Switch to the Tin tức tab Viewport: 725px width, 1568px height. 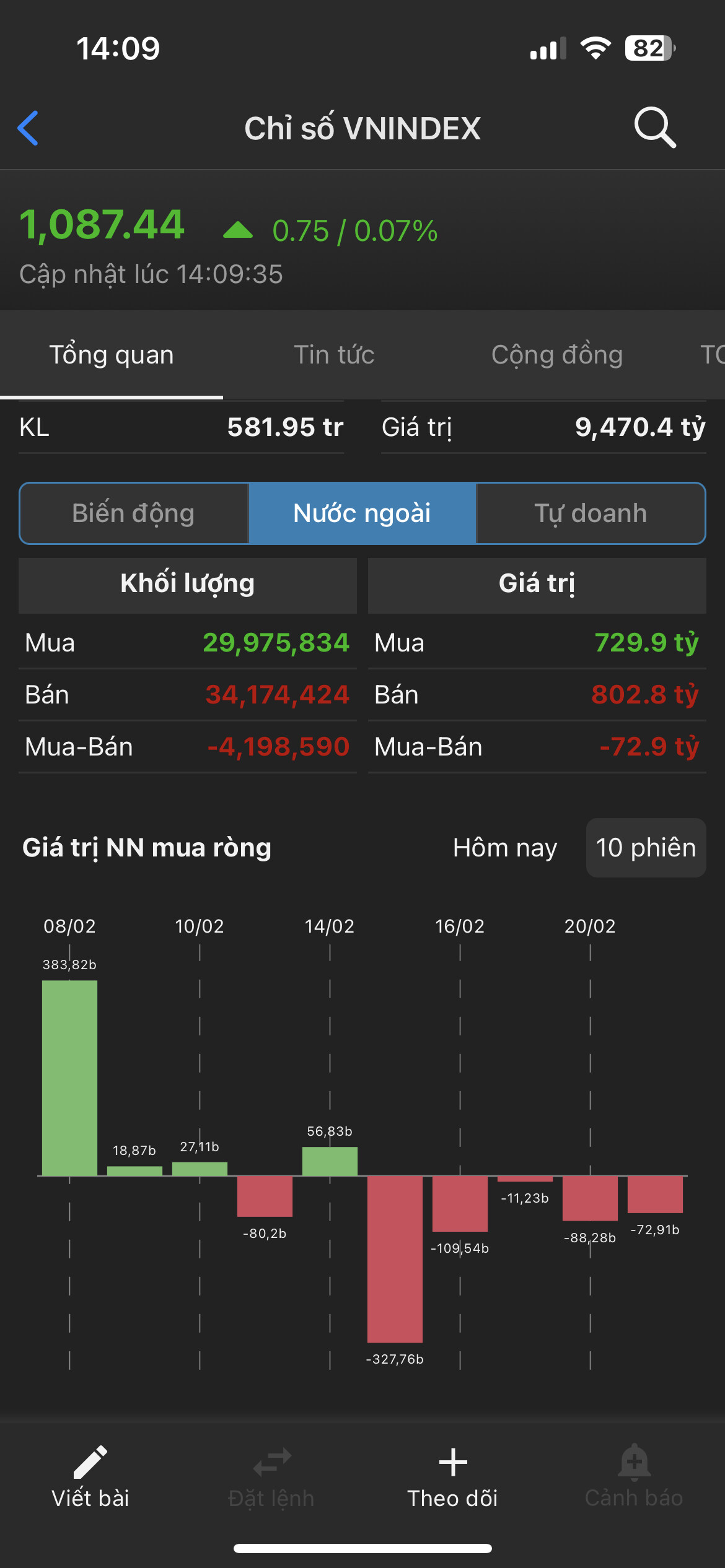pos(334,355)
